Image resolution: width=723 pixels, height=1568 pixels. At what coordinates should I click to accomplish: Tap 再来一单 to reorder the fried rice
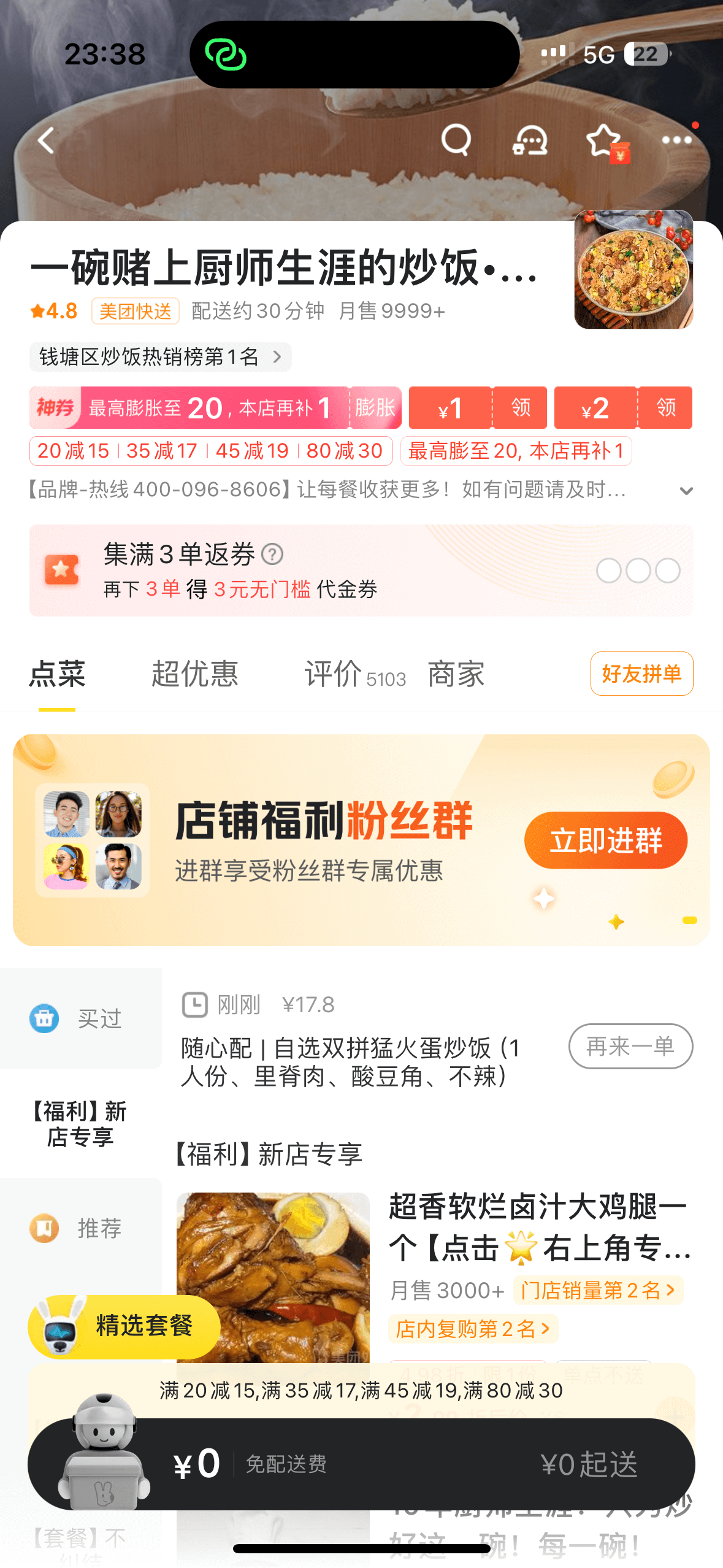tap(630, 1047)
